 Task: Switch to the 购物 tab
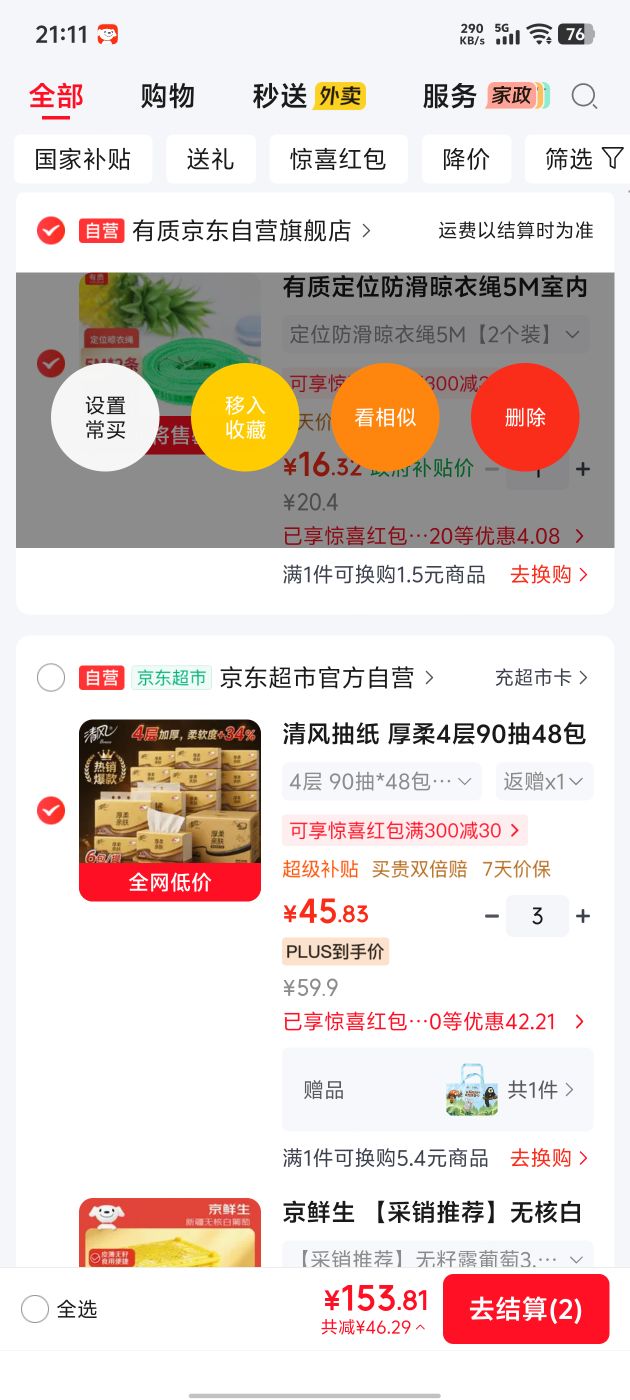pos(167,96)
